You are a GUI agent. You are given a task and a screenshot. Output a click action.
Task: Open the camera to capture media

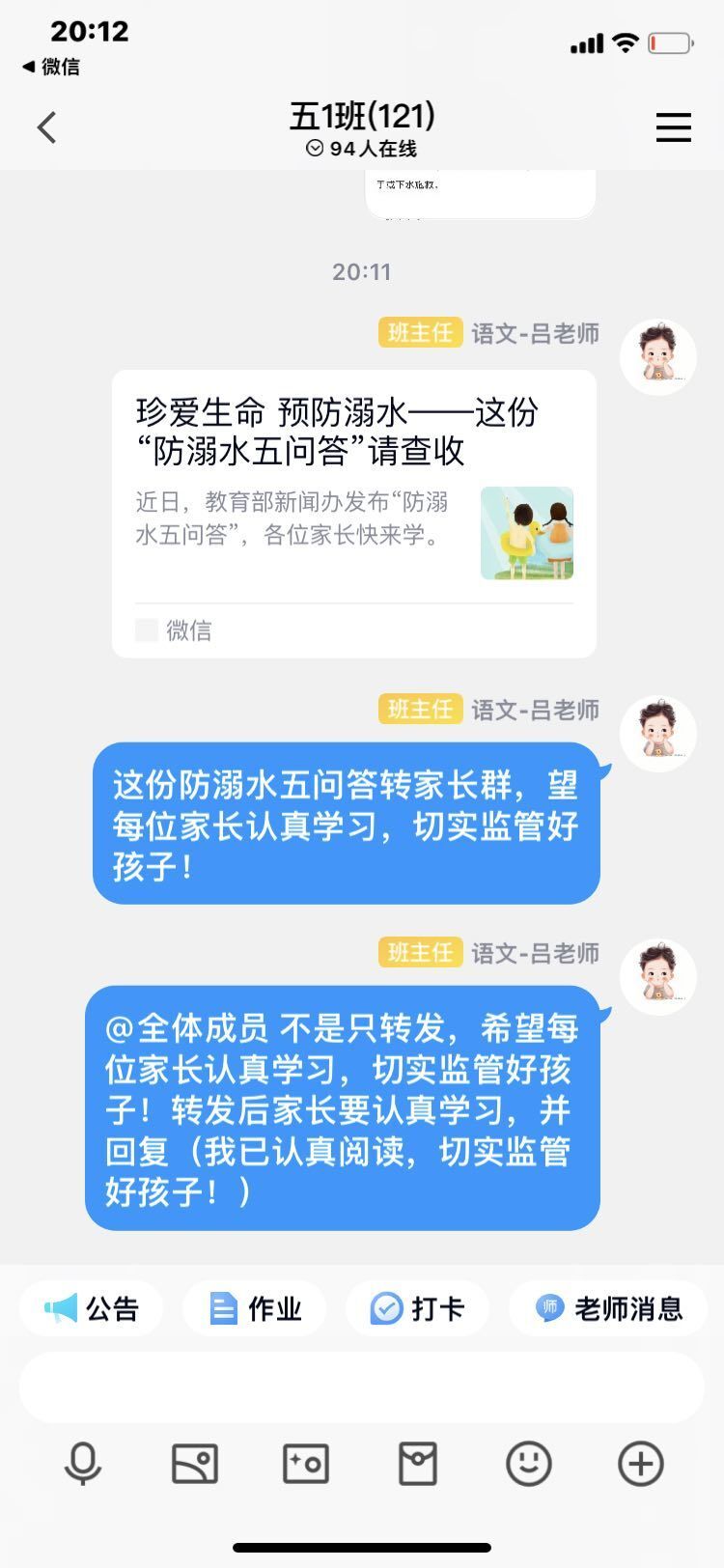[x=306, y=1463]
